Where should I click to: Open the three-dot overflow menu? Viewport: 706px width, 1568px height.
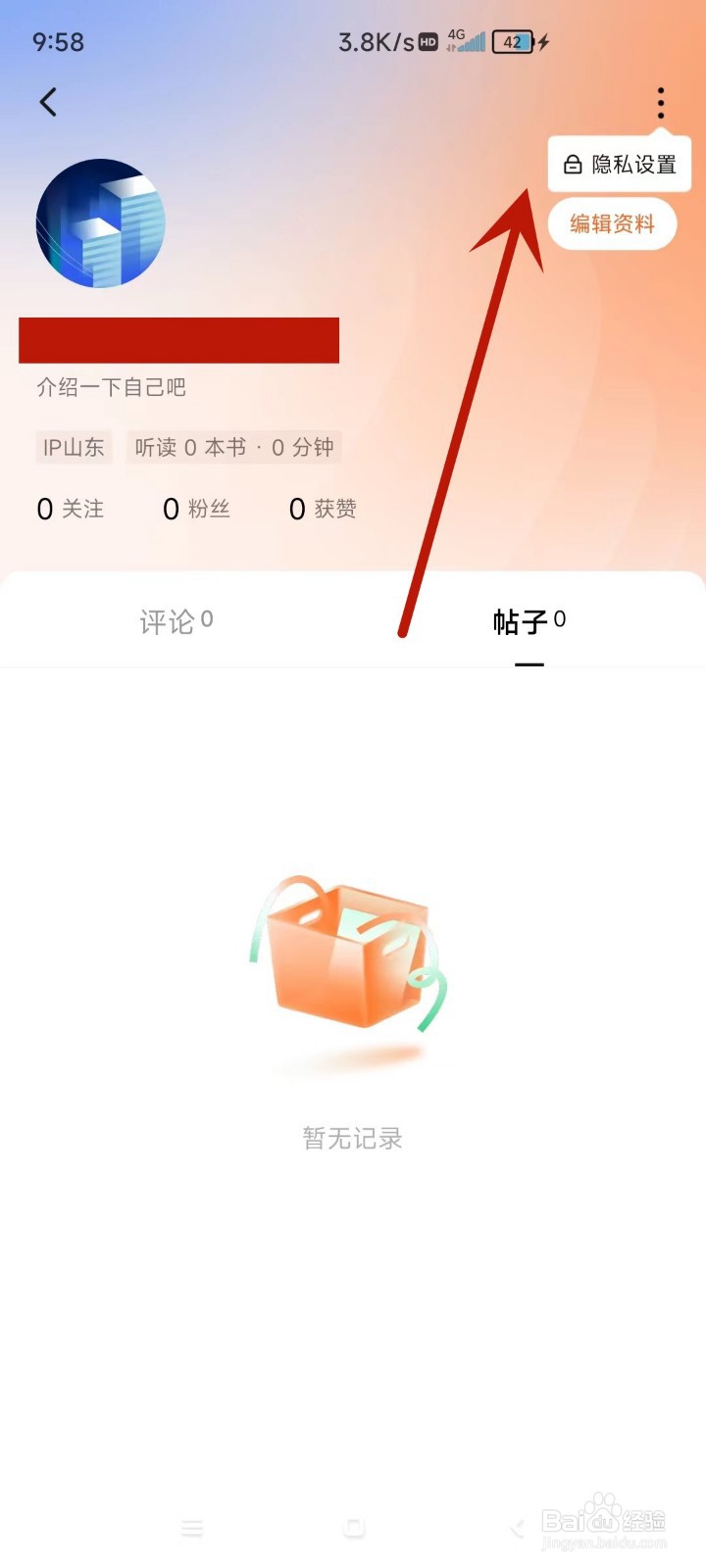(660, 102)
